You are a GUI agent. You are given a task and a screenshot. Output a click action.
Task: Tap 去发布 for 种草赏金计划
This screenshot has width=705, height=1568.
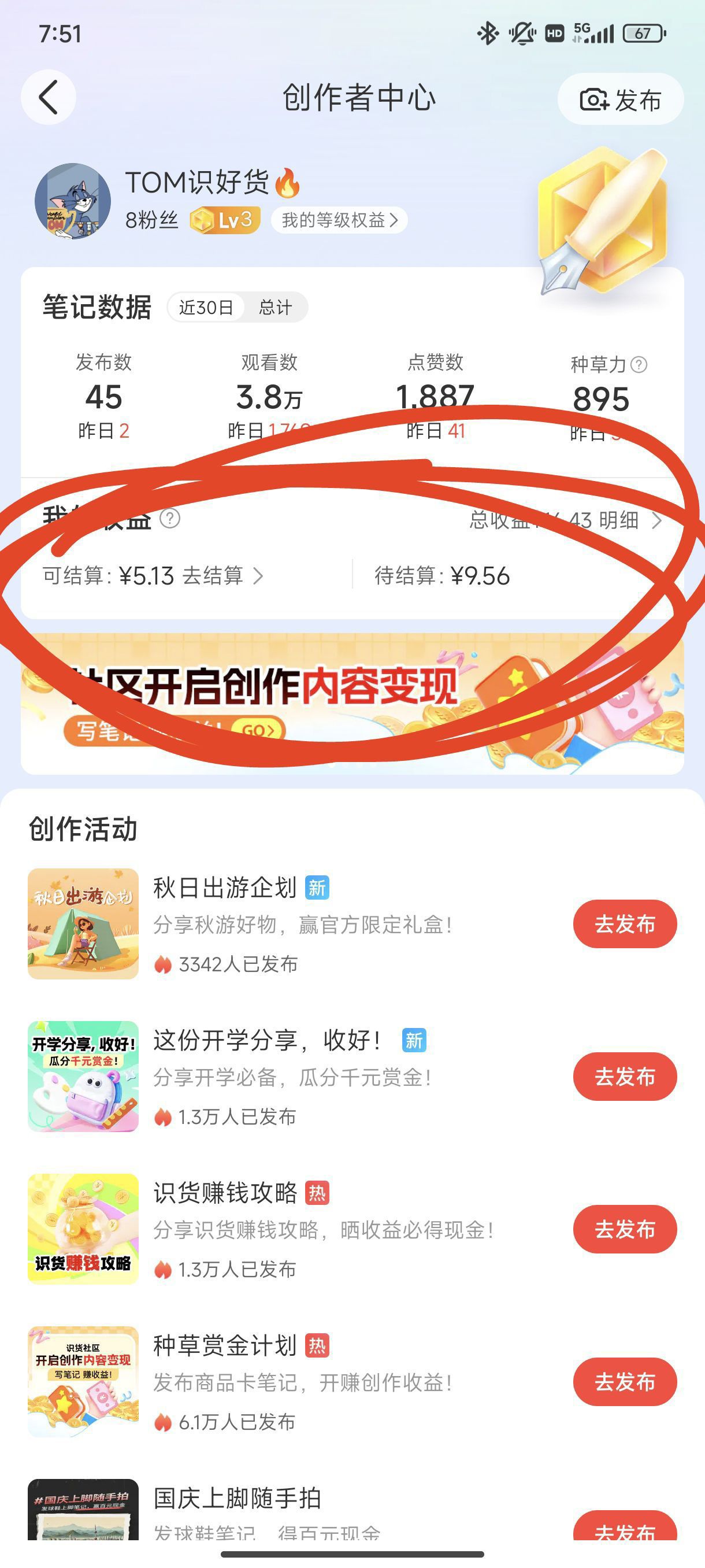pos(624,1382)
